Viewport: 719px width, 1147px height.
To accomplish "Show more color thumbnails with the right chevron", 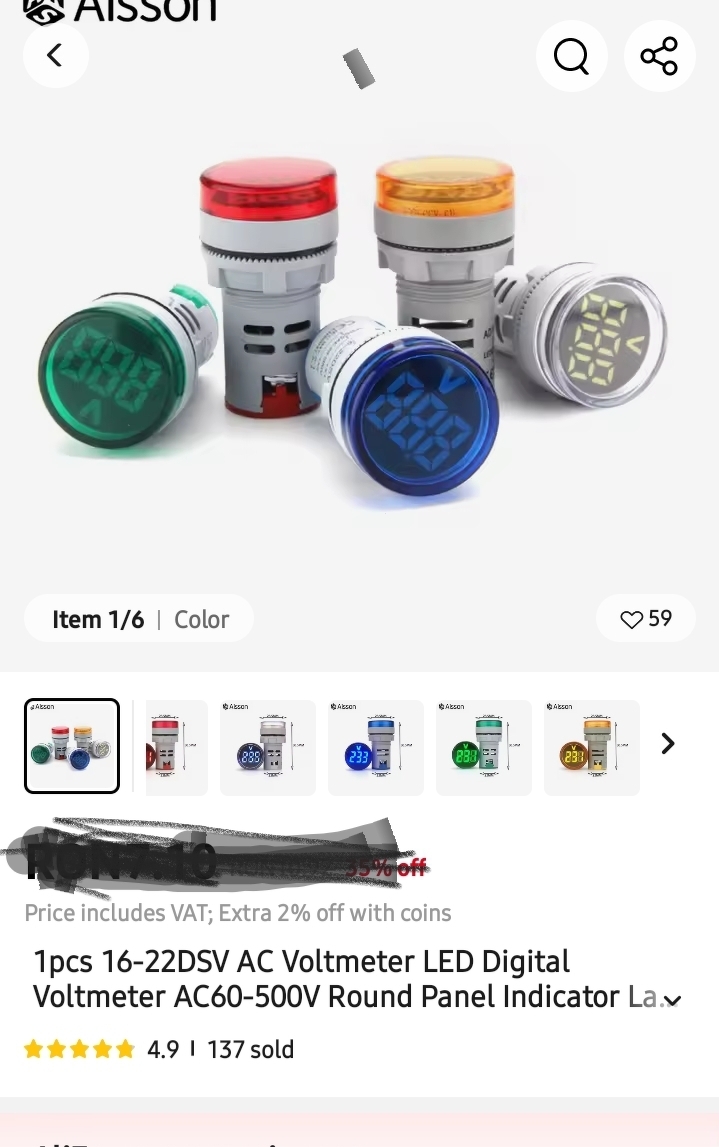I will [668, 744].
